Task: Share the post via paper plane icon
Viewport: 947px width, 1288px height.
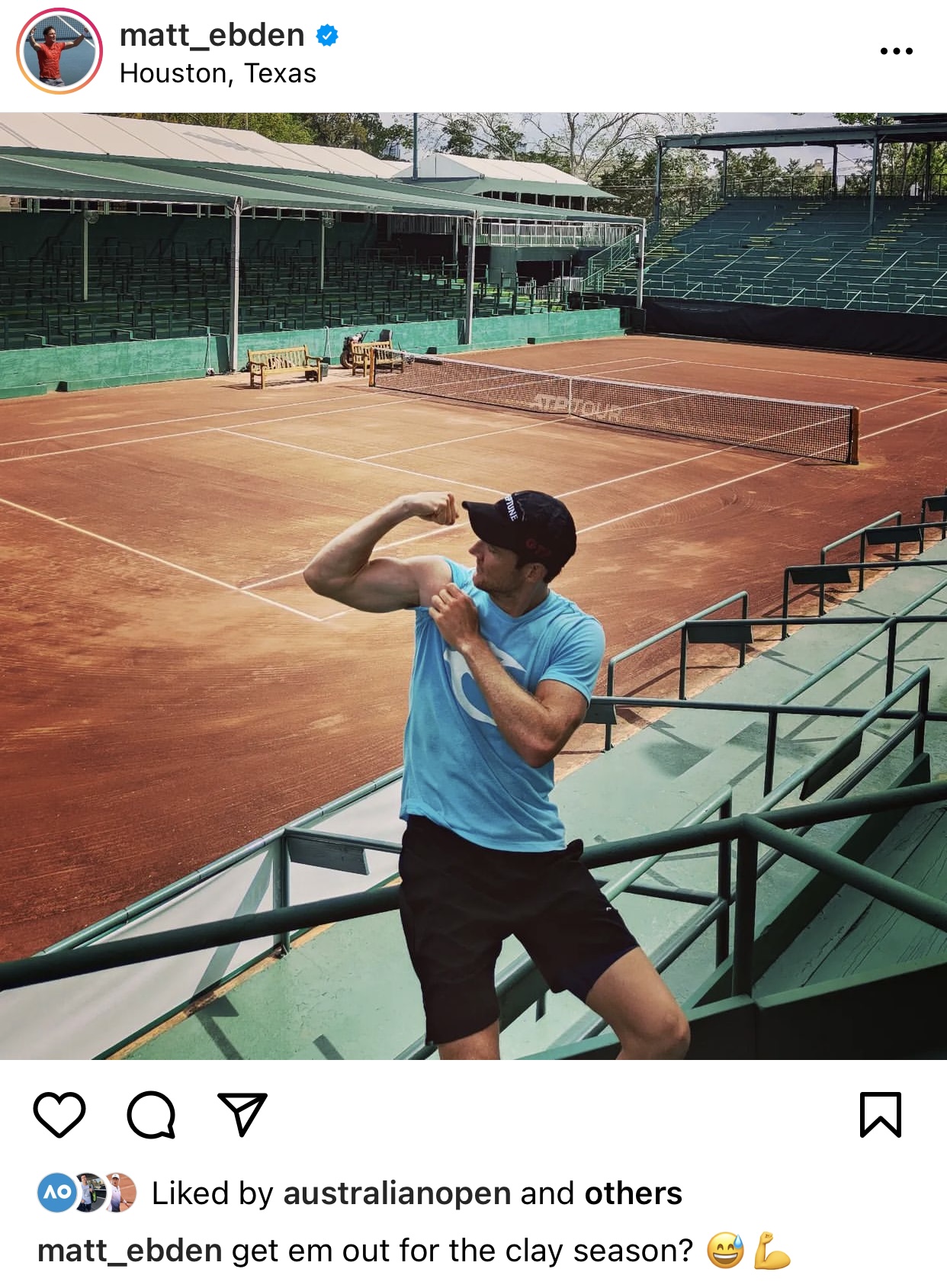Action: [242, 1115]
